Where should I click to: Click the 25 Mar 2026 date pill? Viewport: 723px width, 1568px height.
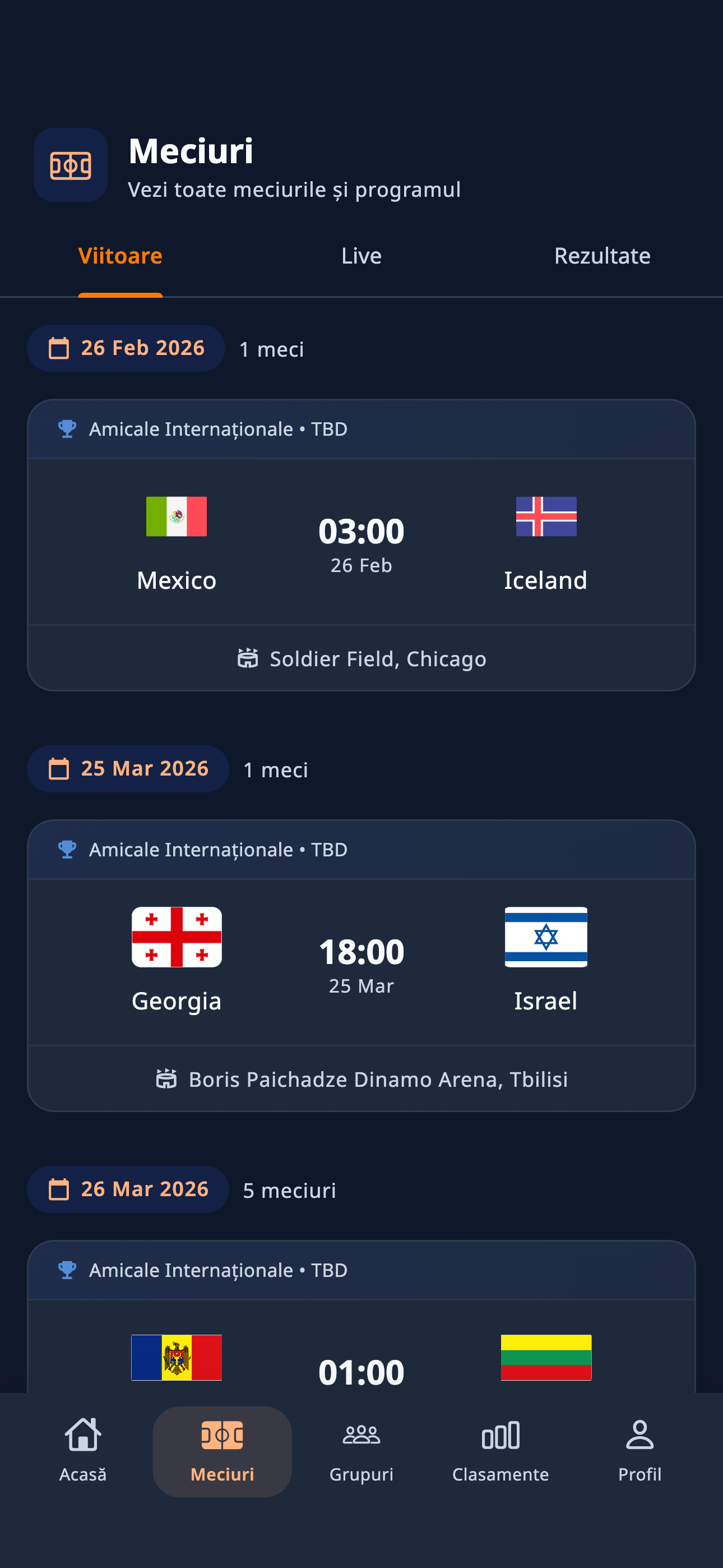pos(127,768)
